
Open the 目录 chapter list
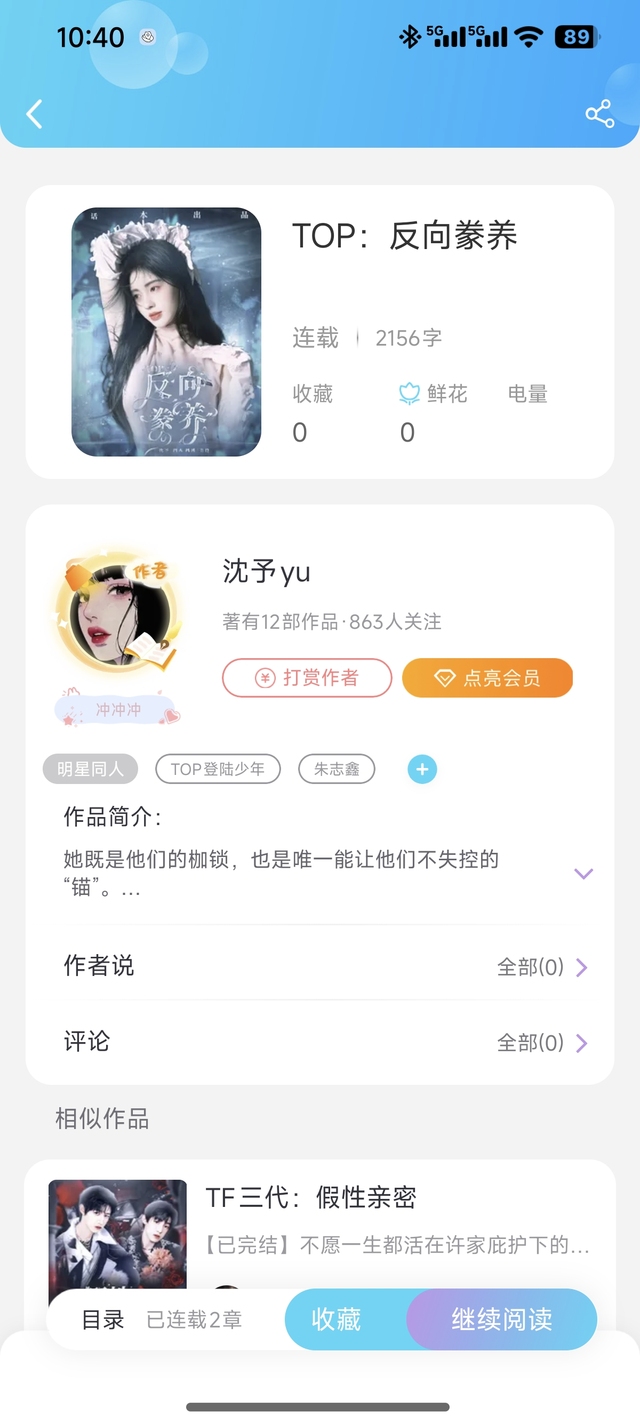(103, 1319)
